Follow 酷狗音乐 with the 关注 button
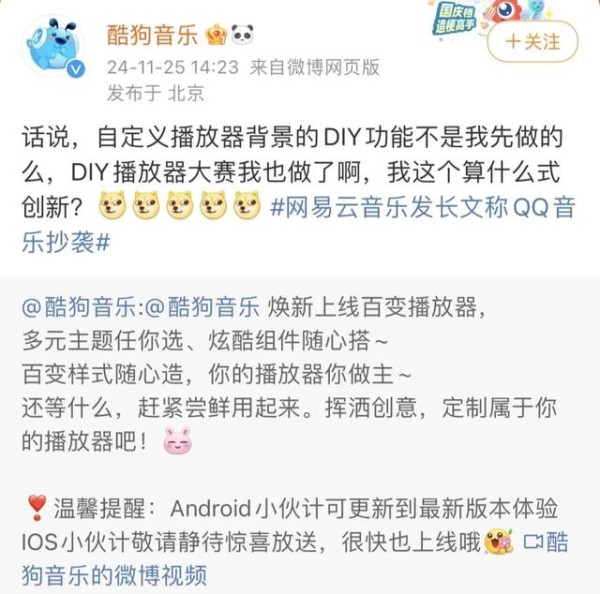600x594 pixels. pyautogui.click(x=532, y=42)
